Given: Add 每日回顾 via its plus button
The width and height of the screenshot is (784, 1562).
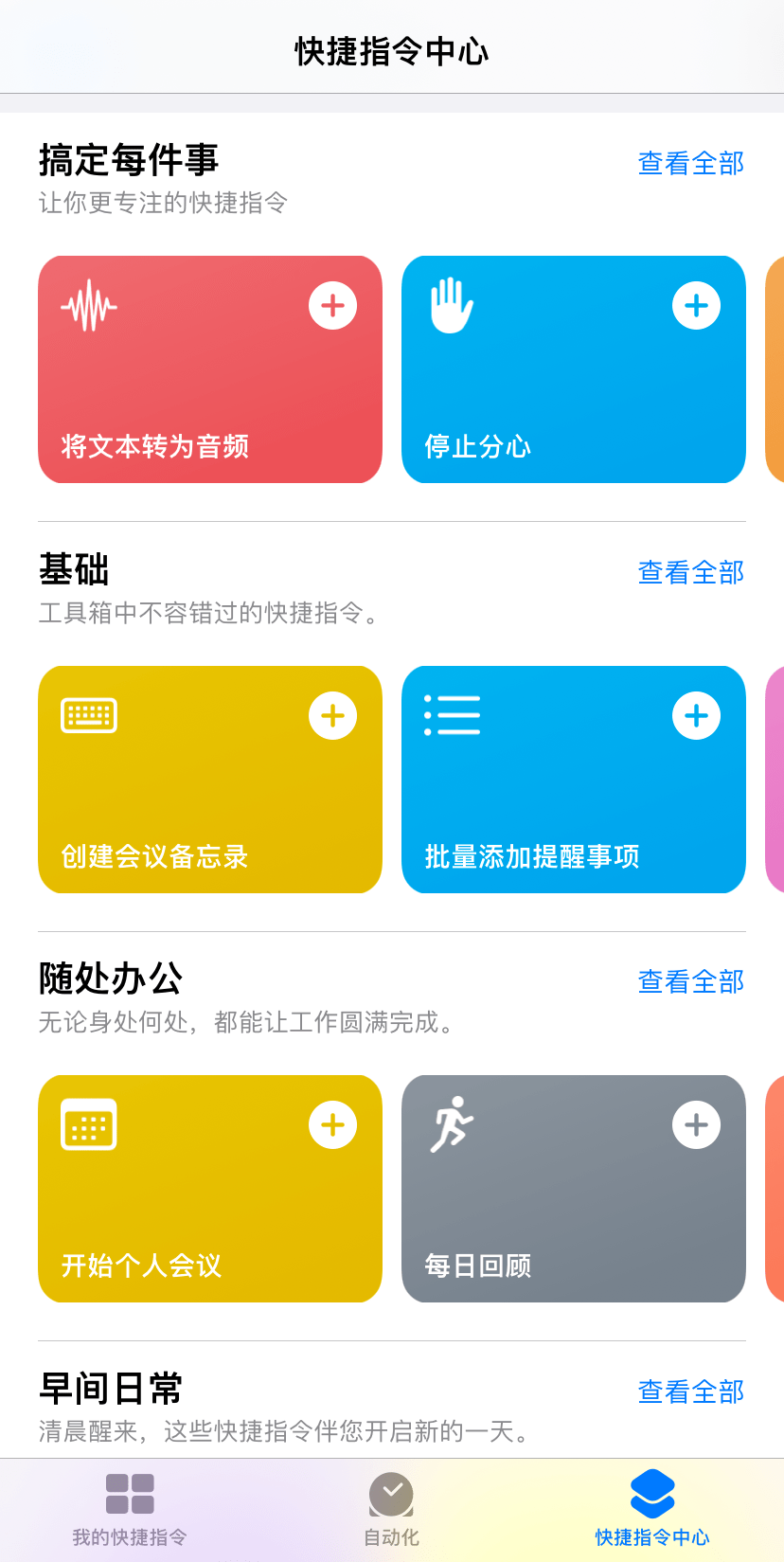Looking at the screenshot, I should (696, 1124).
